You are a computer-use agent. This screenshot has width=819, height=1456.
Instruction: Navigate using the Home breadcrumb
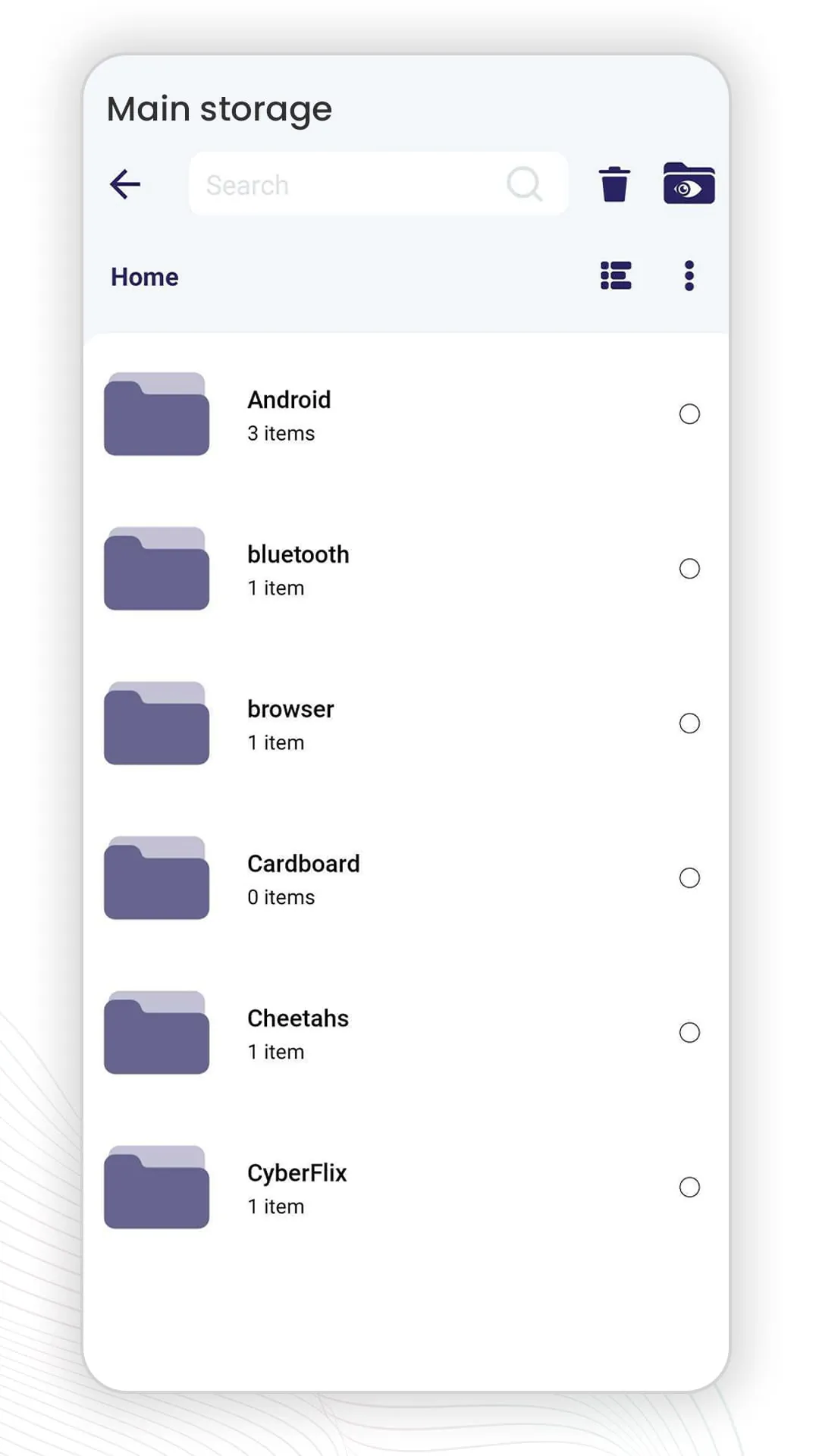point(144,276)
